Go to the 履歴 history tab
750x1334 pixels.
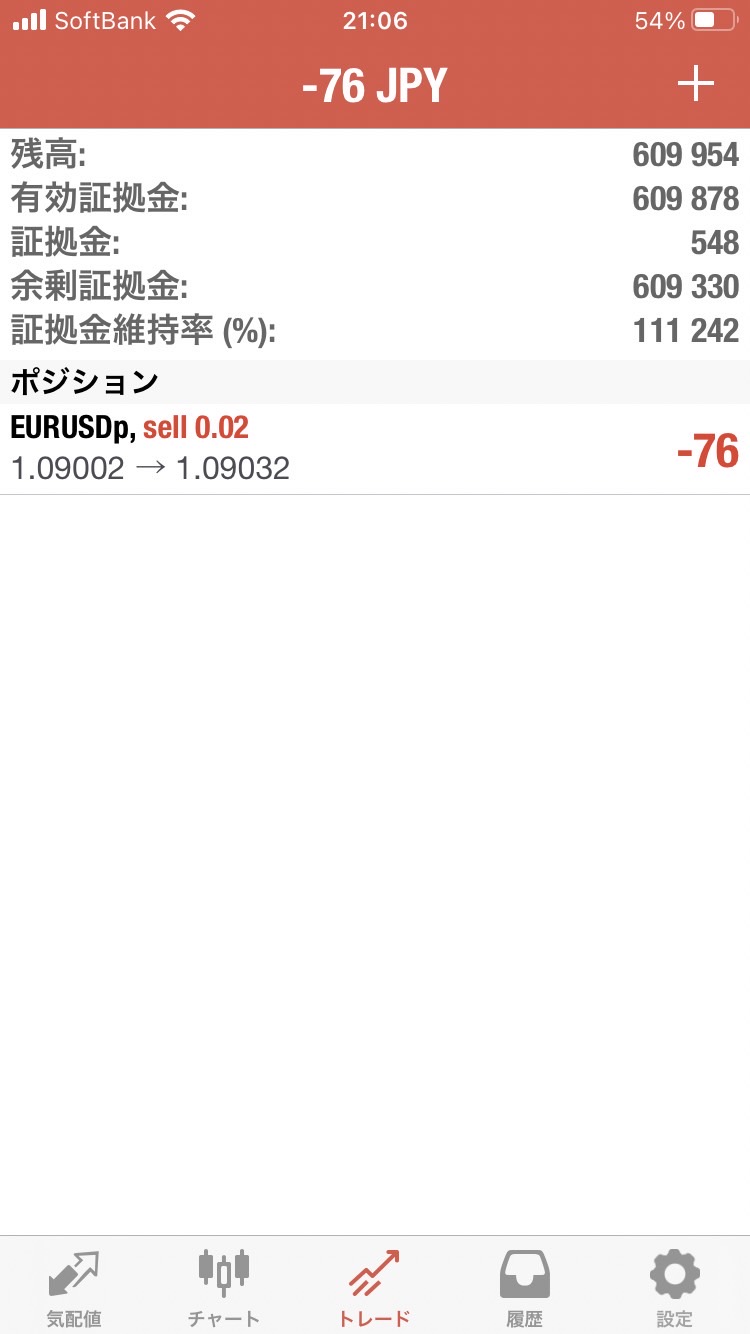tap(524, 1288)
